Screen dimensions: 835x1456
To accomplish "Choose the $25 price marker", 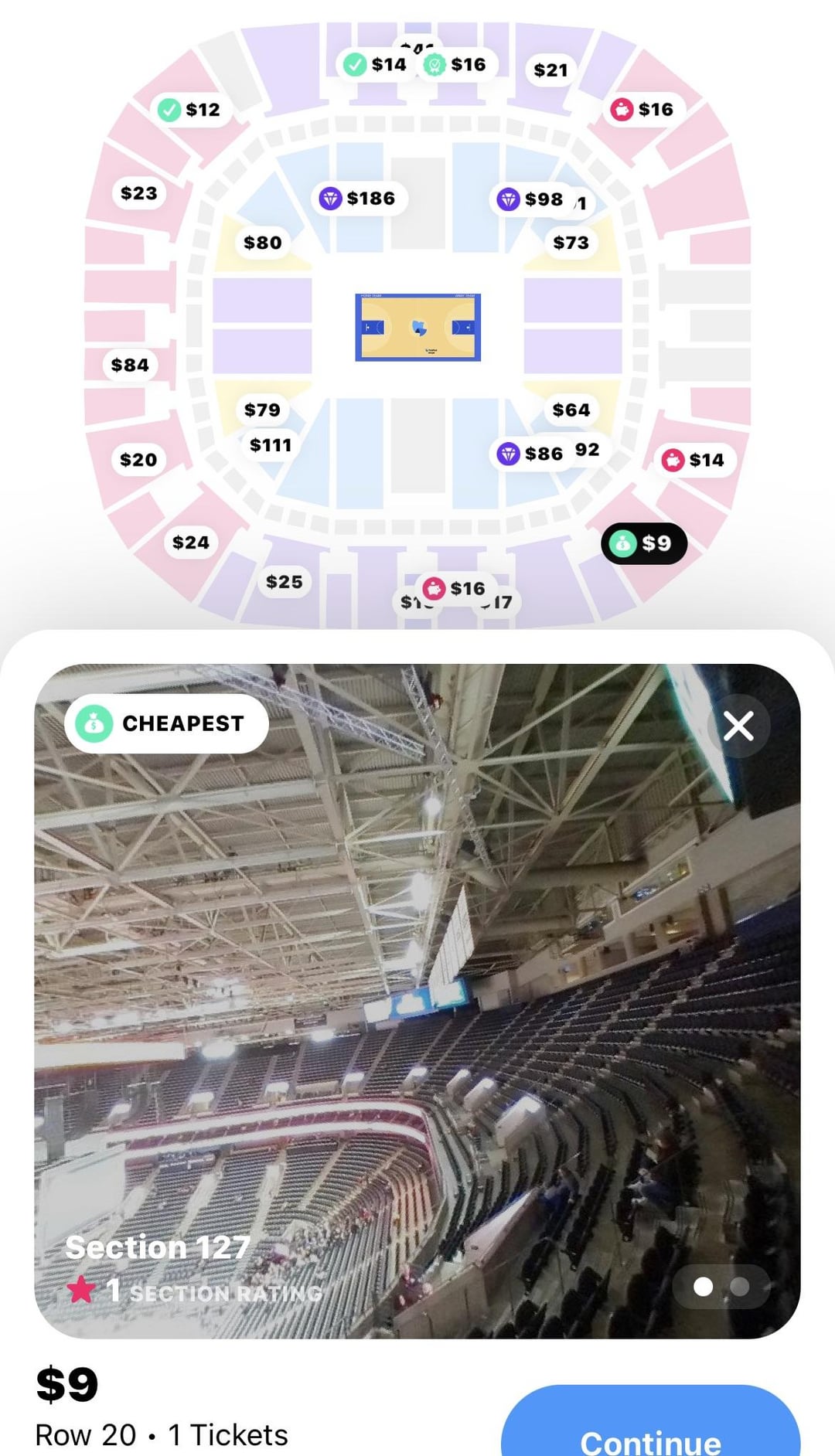I will coord(285,582).
